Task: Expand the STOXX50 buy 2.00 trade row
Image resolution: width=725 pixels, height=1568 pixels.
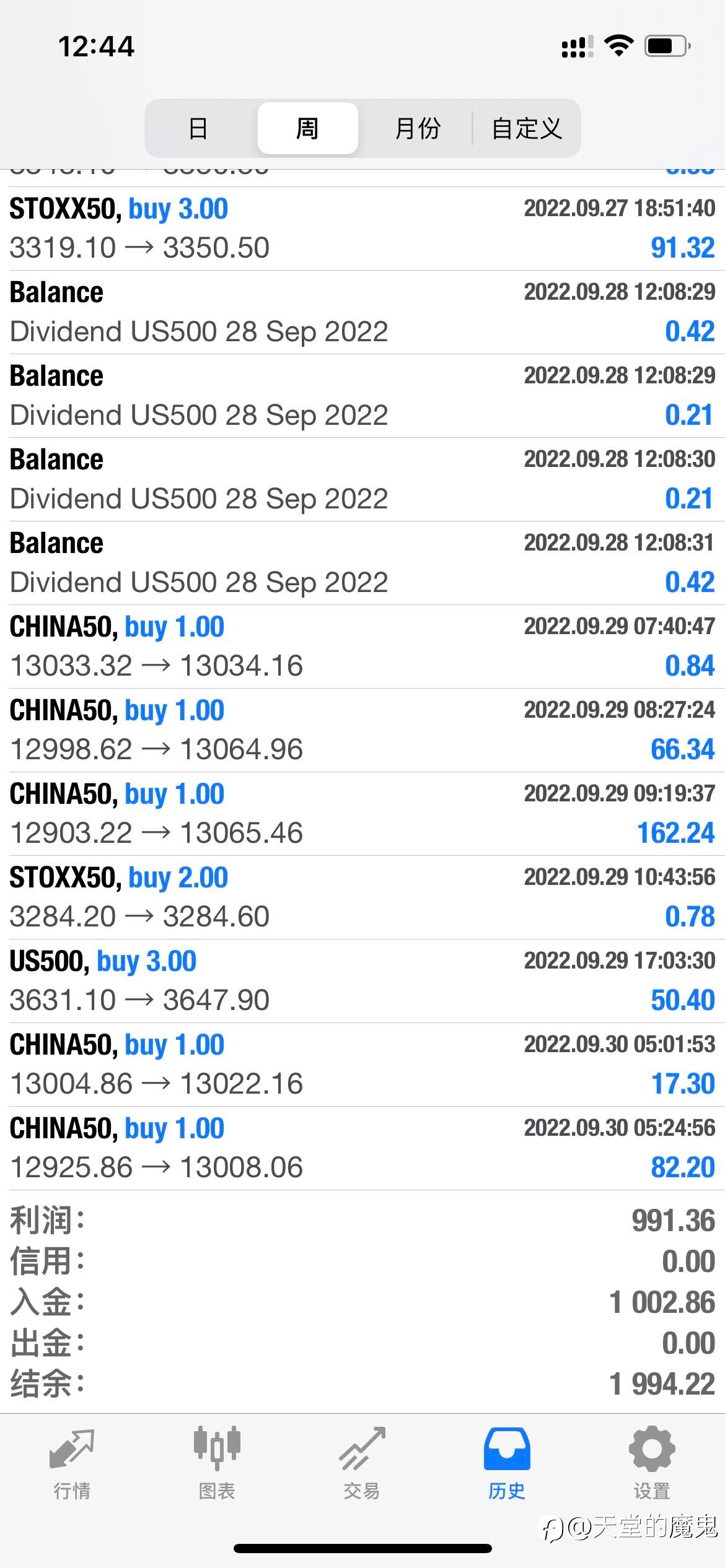Action: (362, 897)
